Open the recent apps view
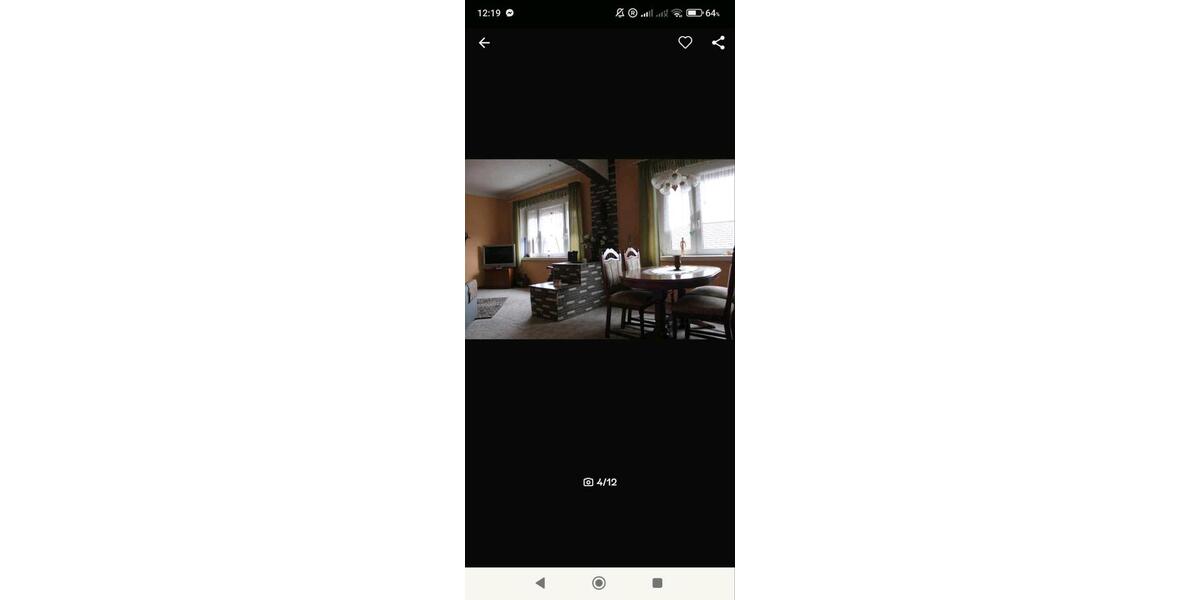Viewport: 1200px width, 600px height. (x=657, y=583)
